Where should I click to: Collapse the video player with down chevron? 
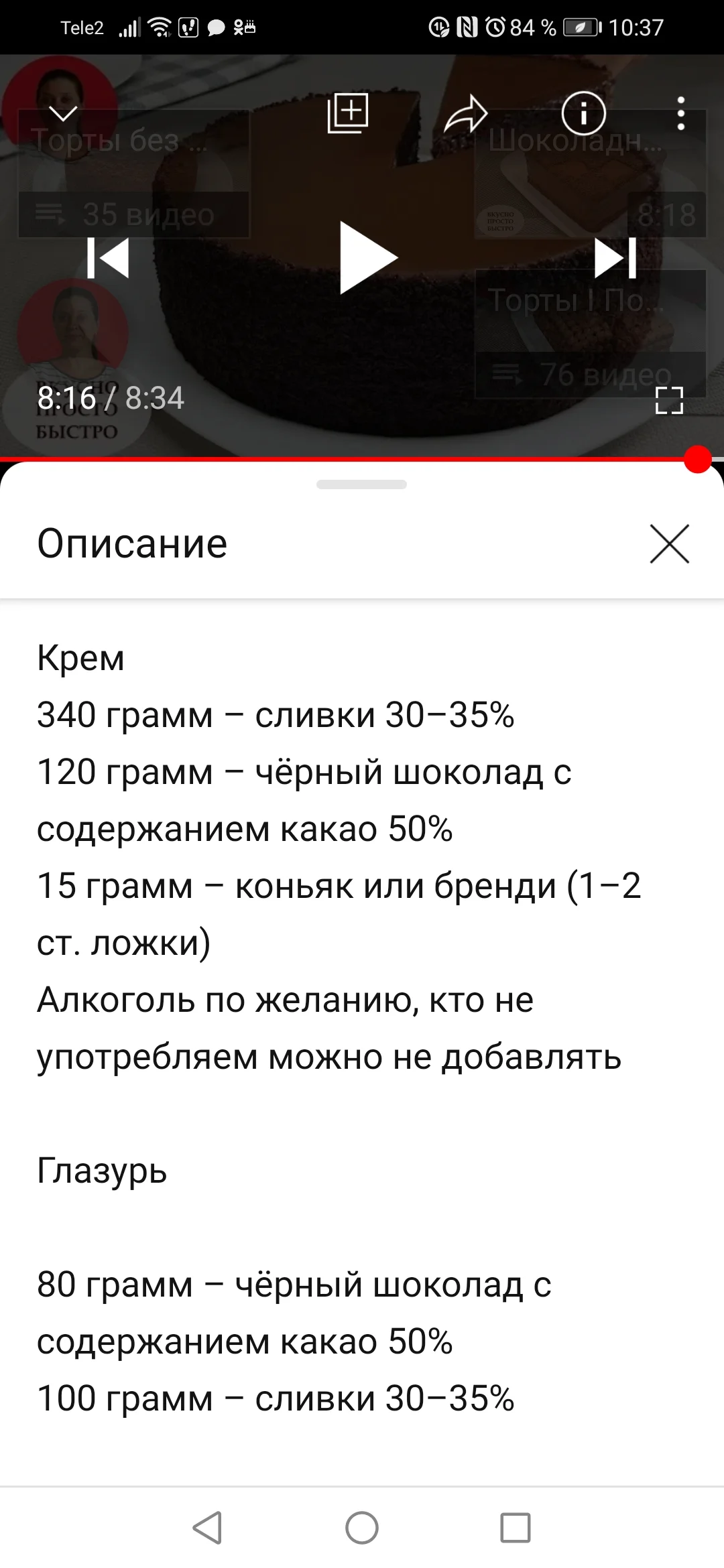(62, 114)
